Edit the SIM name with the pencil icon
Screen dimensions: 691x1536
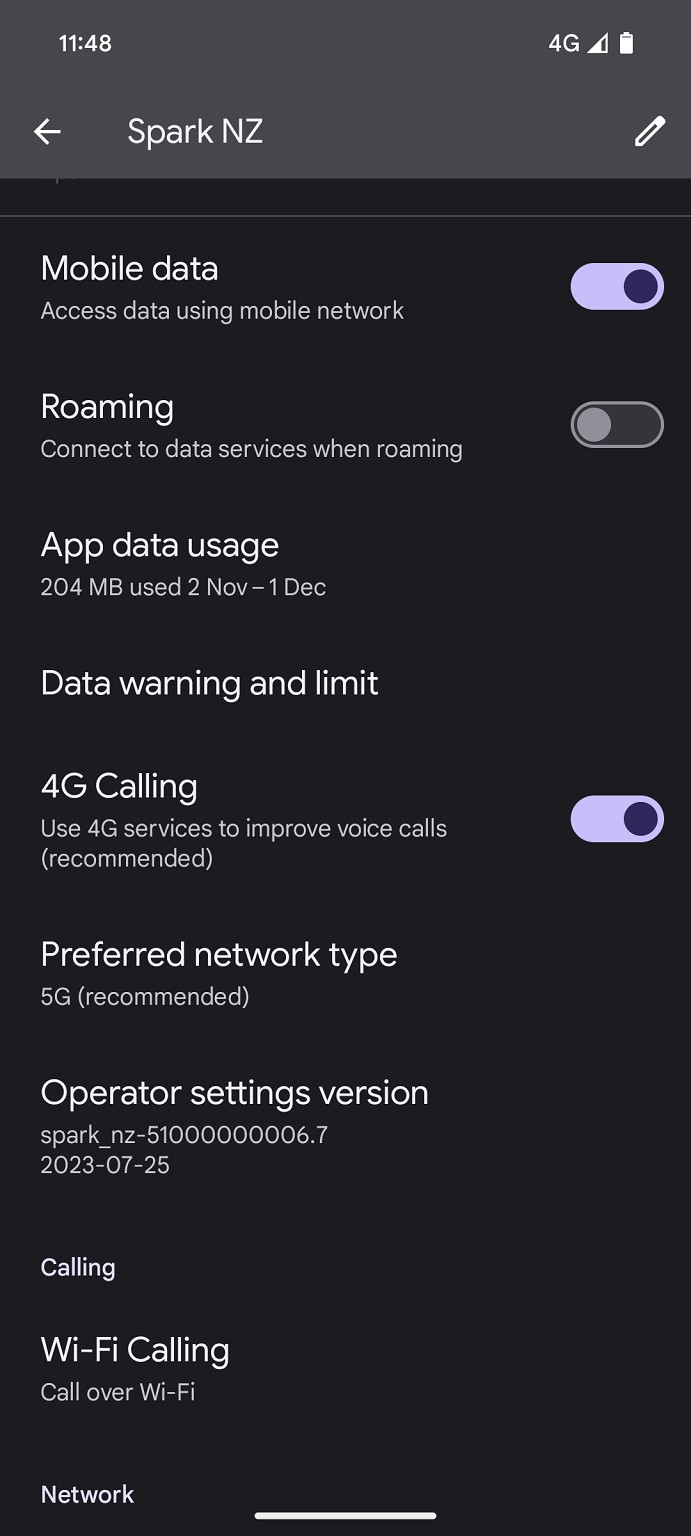[x=649, y=131]
